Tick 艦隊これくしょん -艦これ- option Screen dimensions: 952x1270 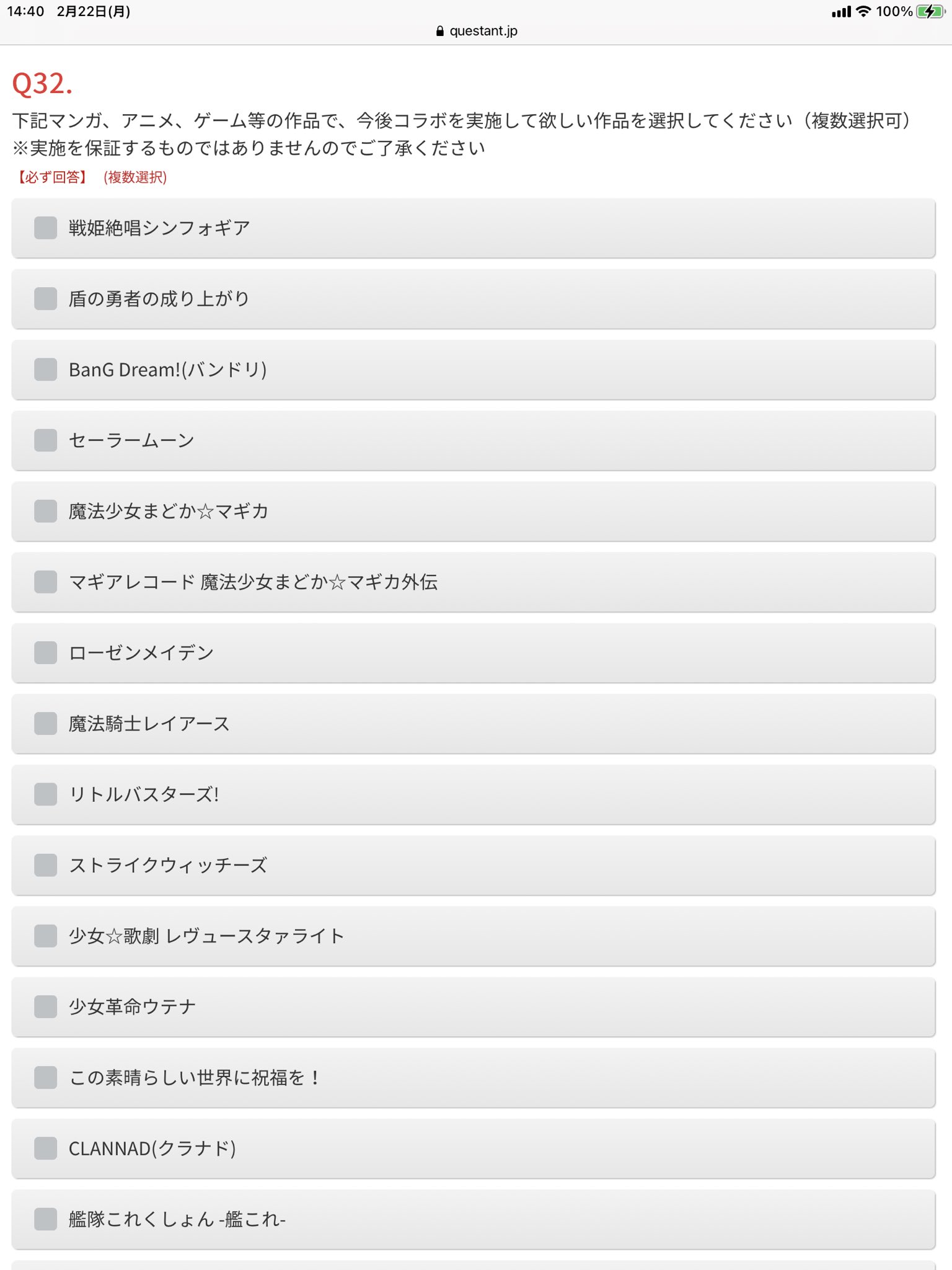point(46,1219)
